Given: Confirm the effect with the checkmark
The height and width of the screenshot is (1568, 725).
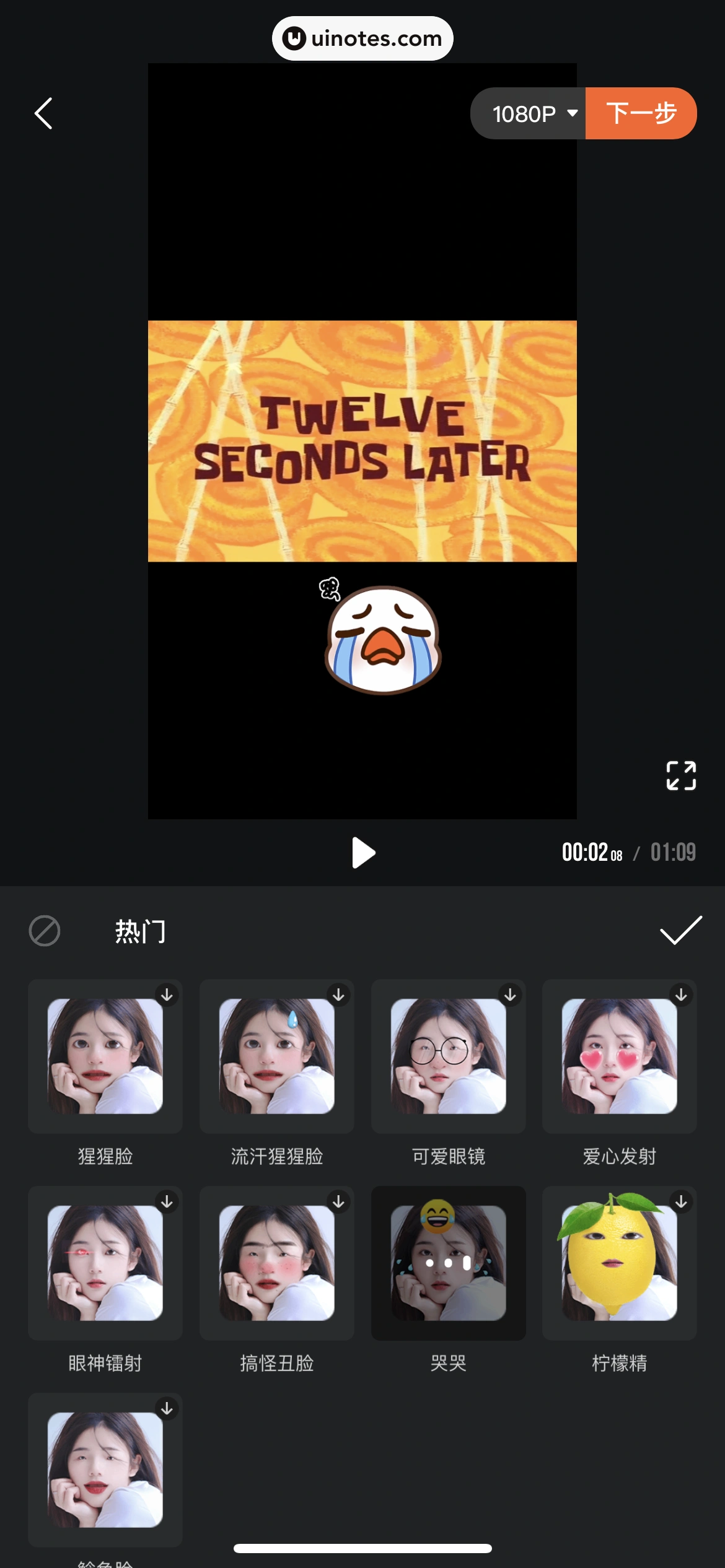Looking at the screenshot, I should 680,930.
